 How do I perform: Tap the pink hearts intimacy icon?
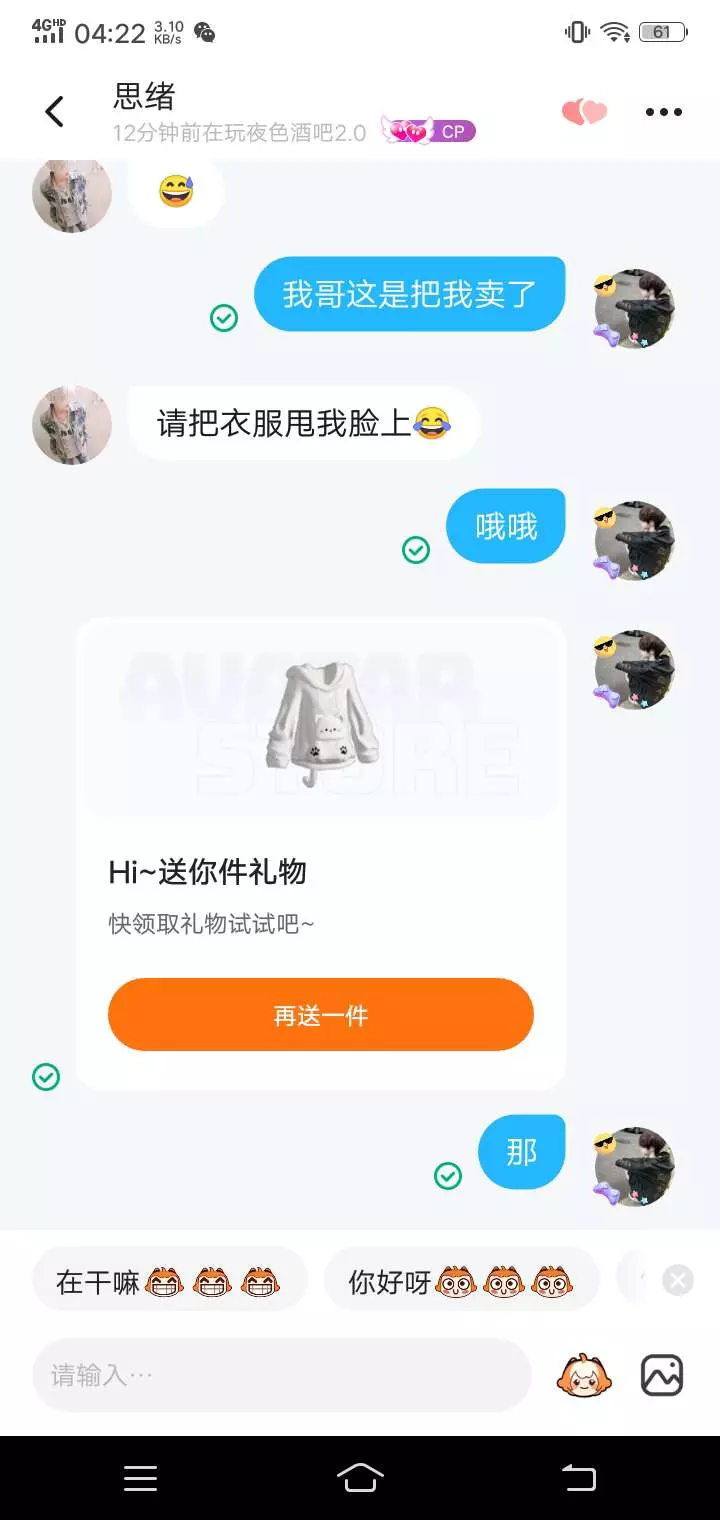point(584,112)
